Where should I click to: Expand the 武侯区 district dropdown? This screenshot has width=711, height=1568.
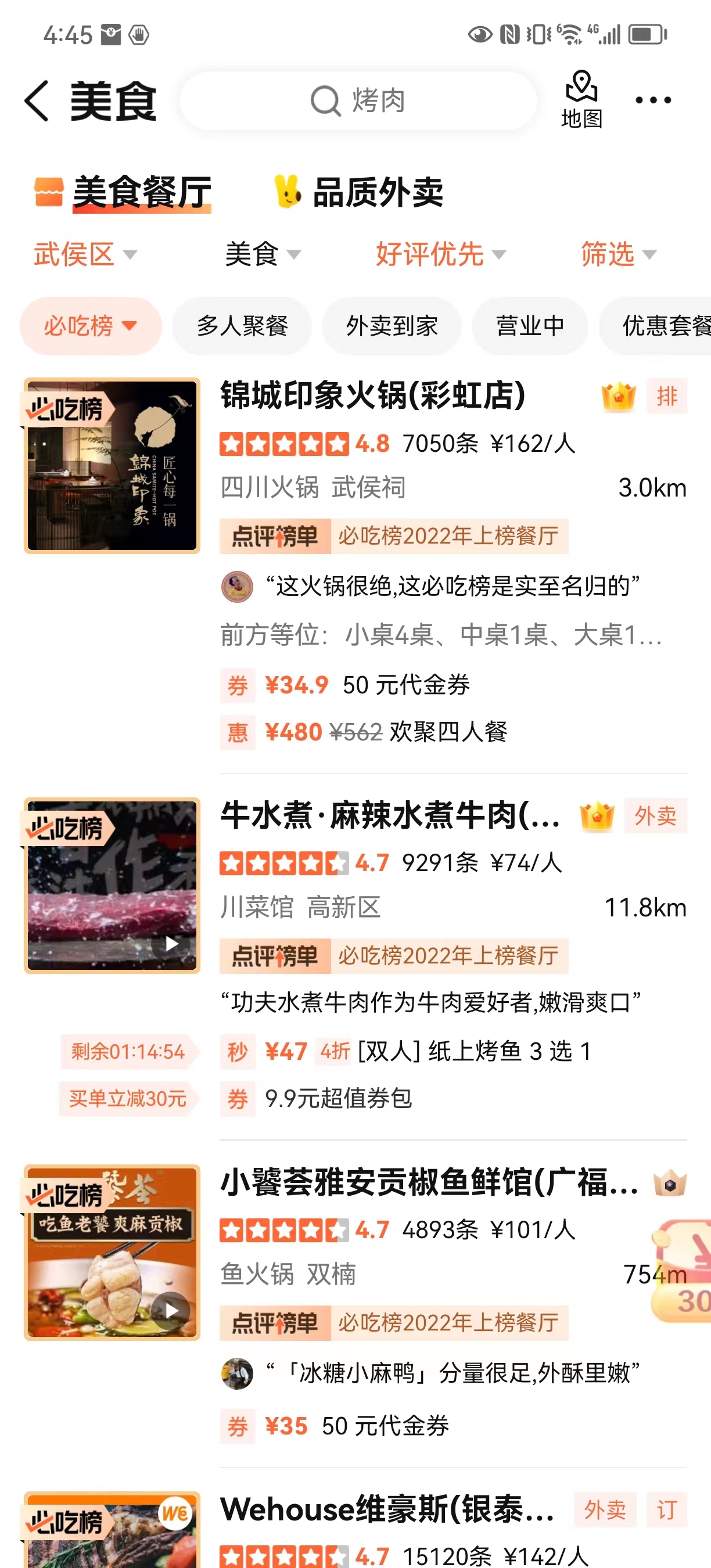pos(85,254)
